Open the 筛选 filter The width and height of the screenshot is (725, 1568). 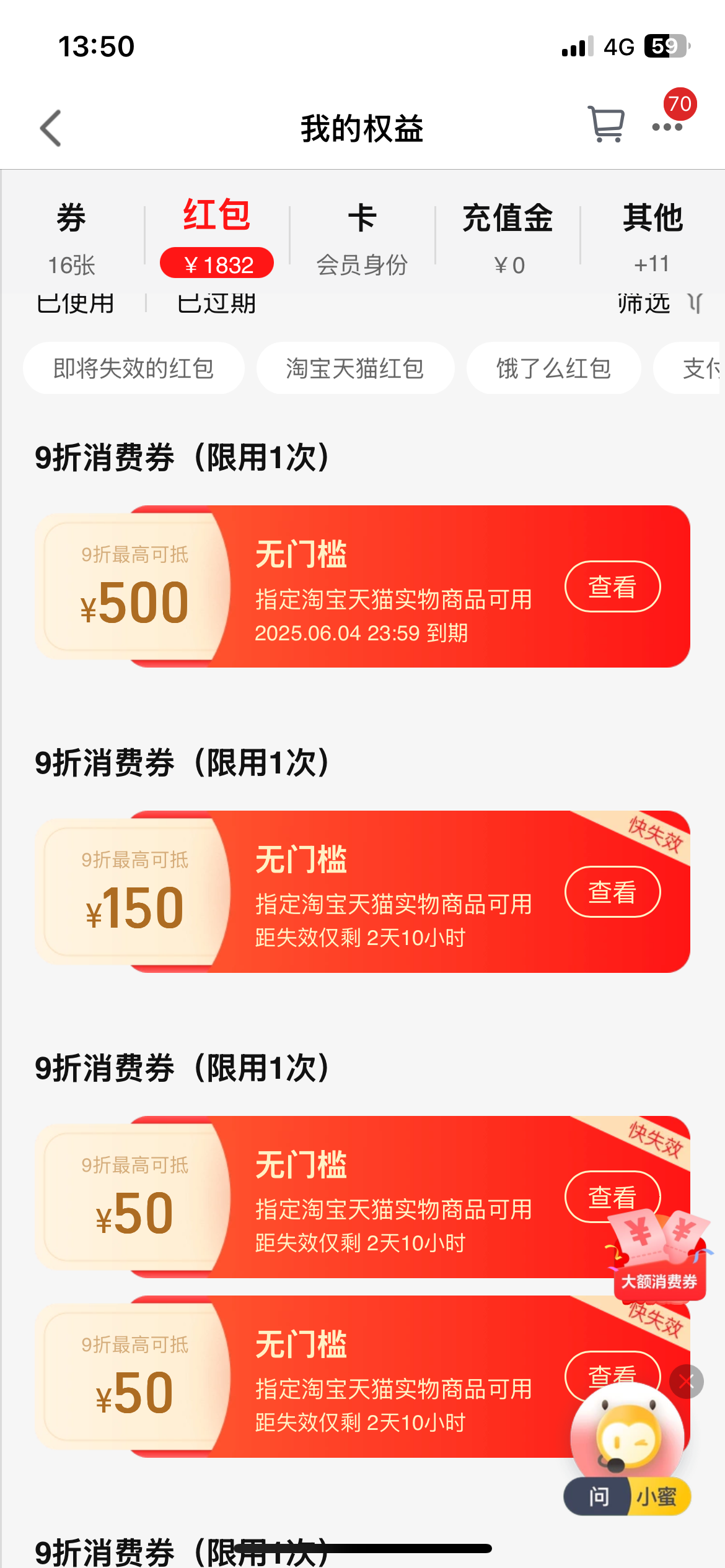[x=659, y=304]
